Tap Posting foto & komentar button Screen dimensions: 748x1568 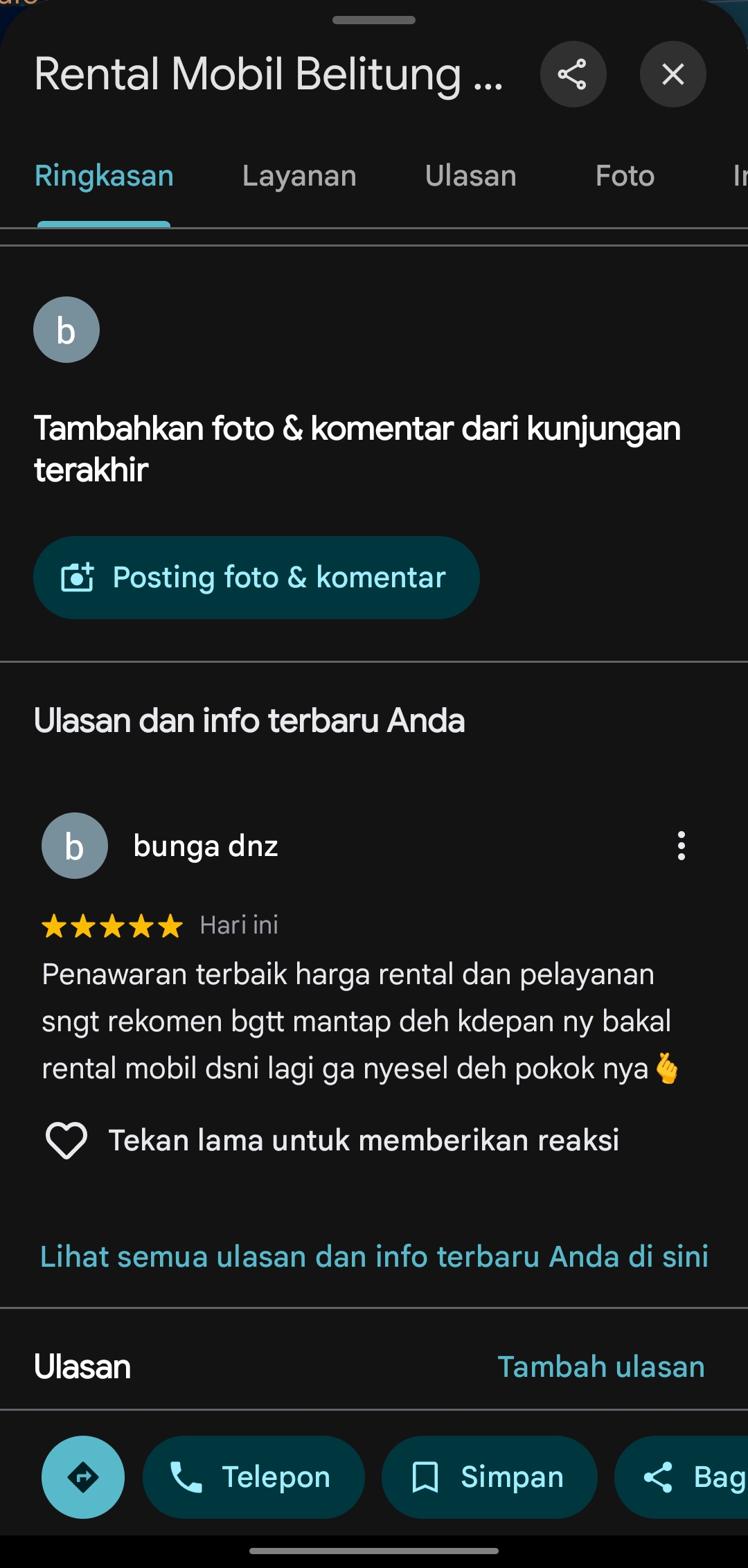click(256, 578)
